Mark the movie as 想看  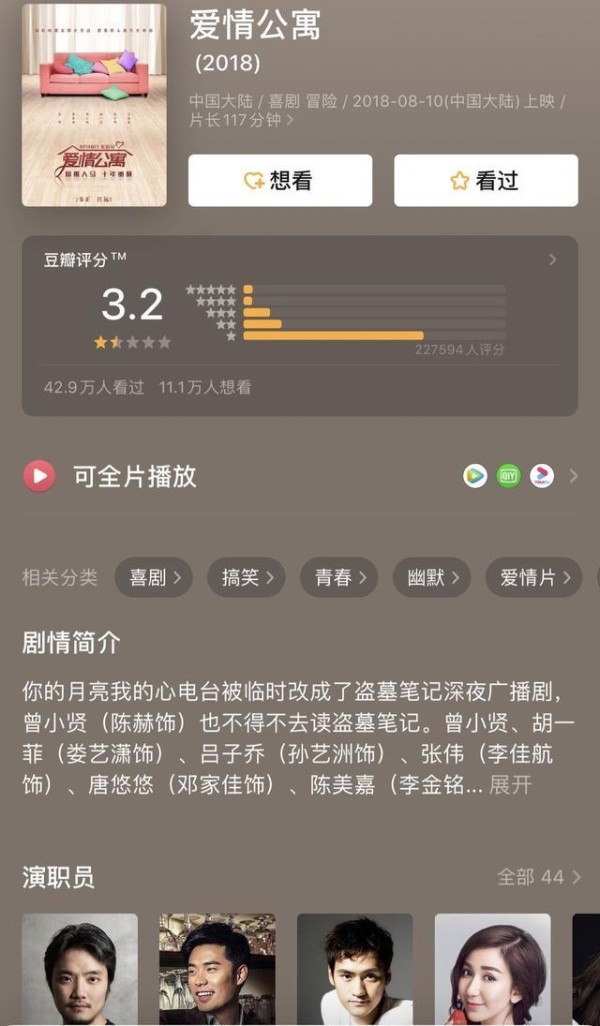[x=280, y=181]
